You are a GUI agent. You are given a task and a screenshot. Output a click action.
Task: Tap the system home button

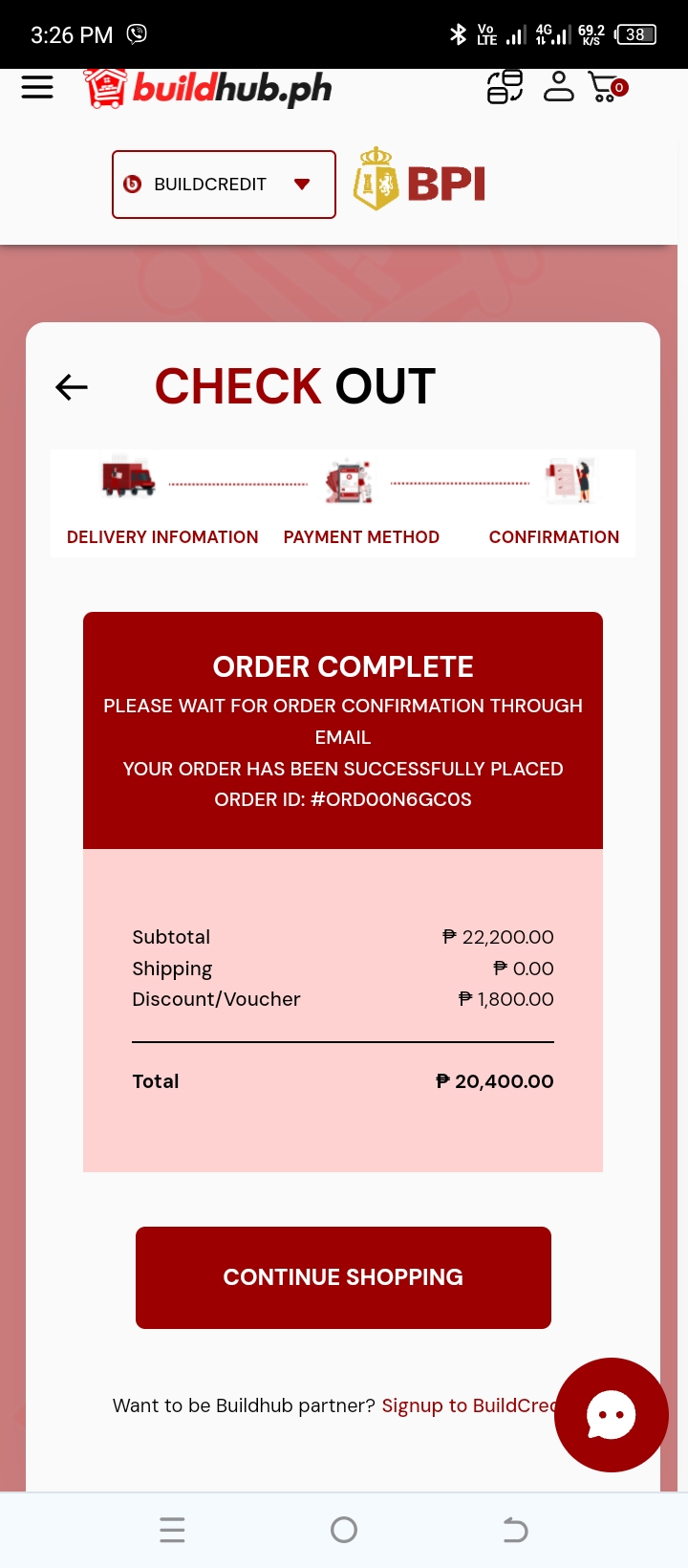344,1531
